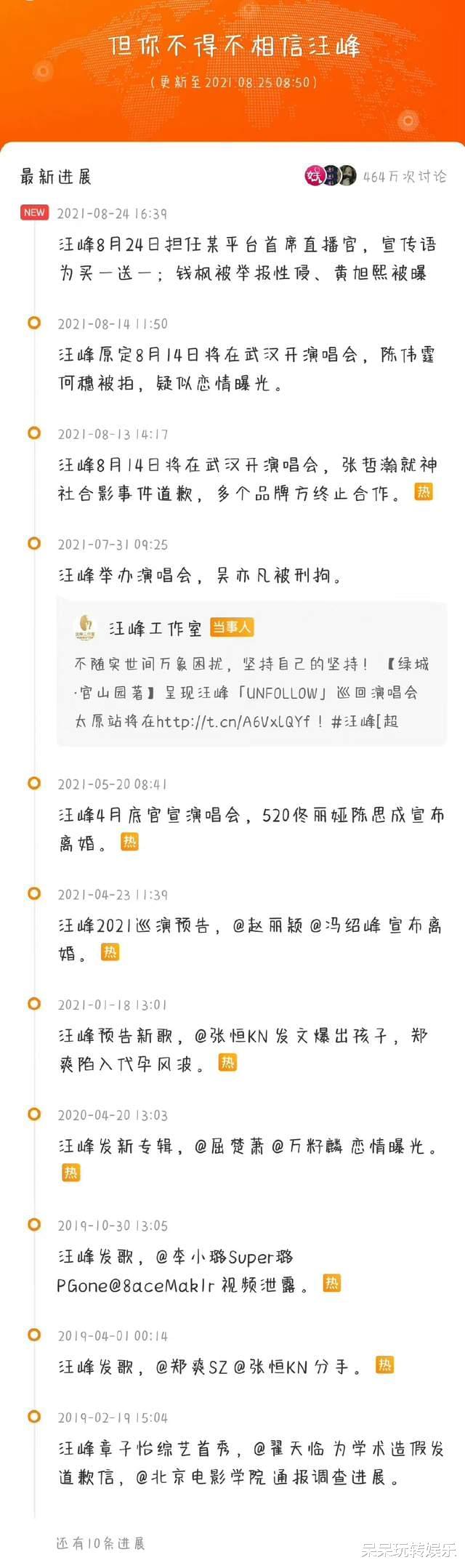Open the 464万次讨论 discussion participants
The height and width of the screenshot is (1568, 465).
click(x=376, y=176)
